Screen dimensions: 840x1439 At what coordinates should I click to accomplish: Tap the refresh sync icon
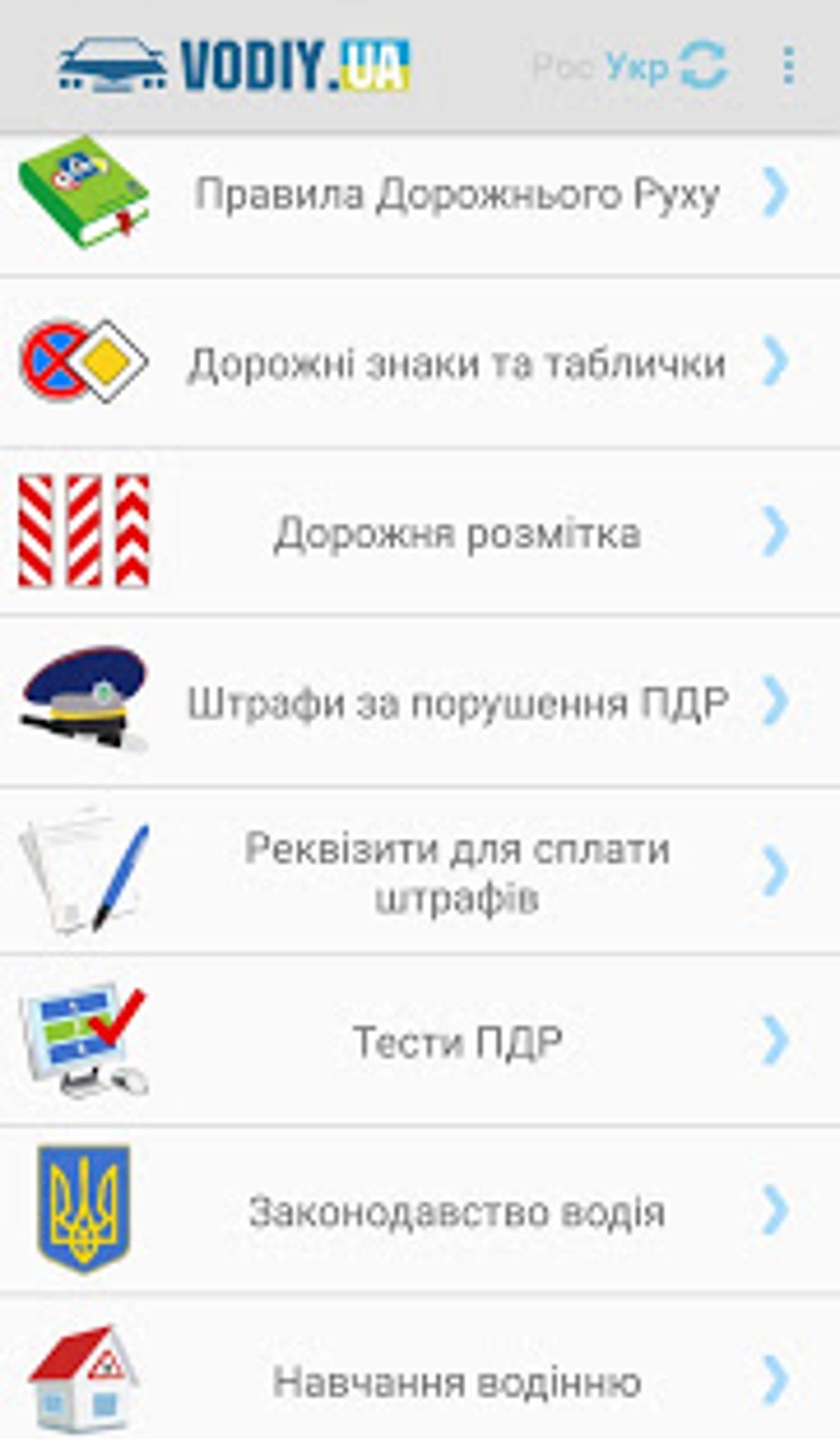(703, 66)
